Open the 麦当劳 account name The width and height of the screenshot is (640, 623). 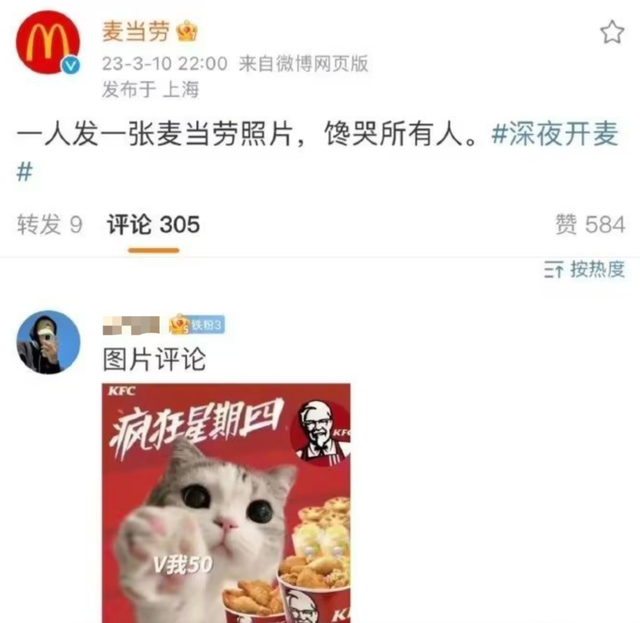click(137, 31)
